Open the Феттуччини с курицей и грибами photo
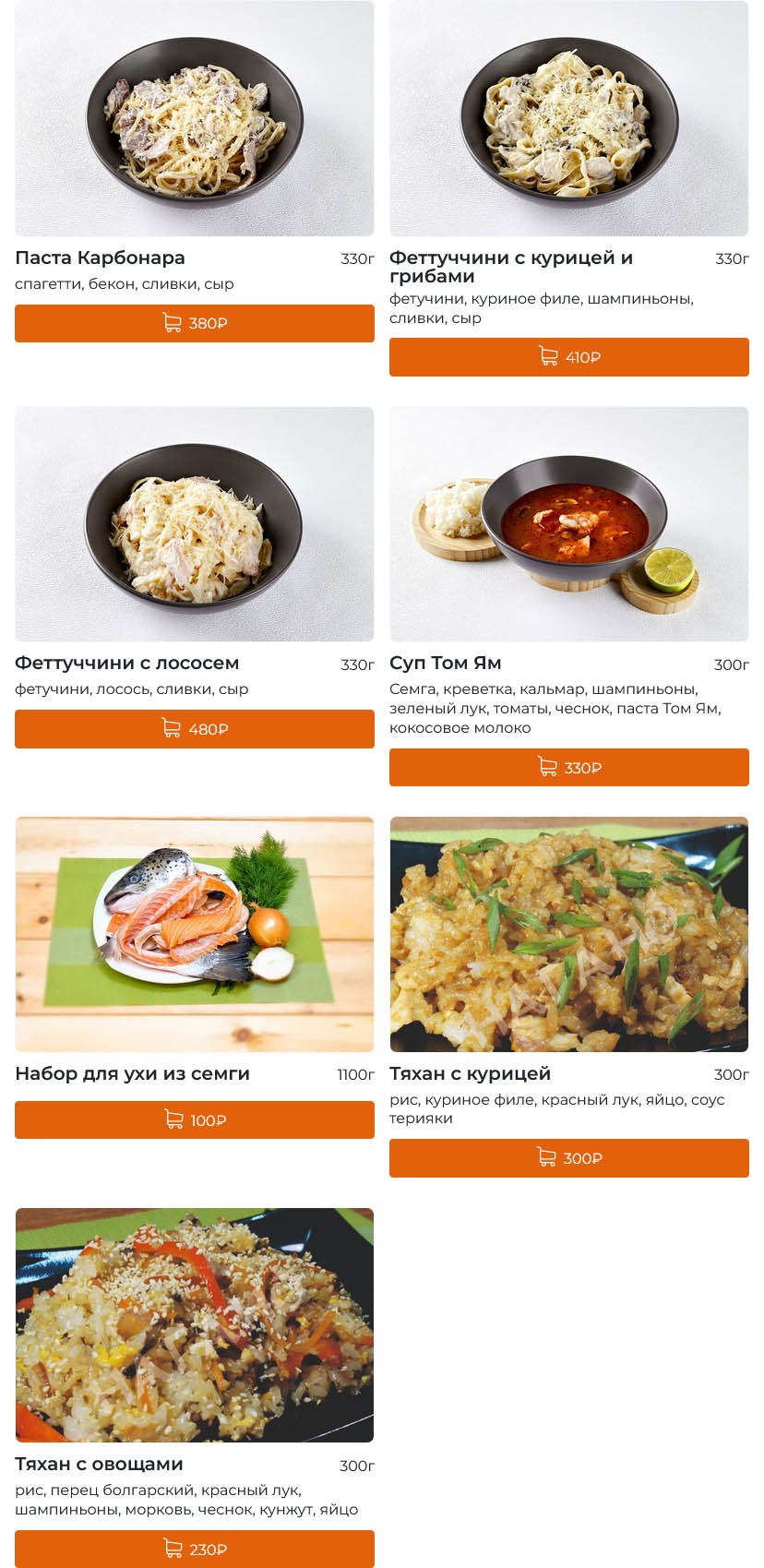Screen dimensions: 764x1568 (x=569, y=118)
